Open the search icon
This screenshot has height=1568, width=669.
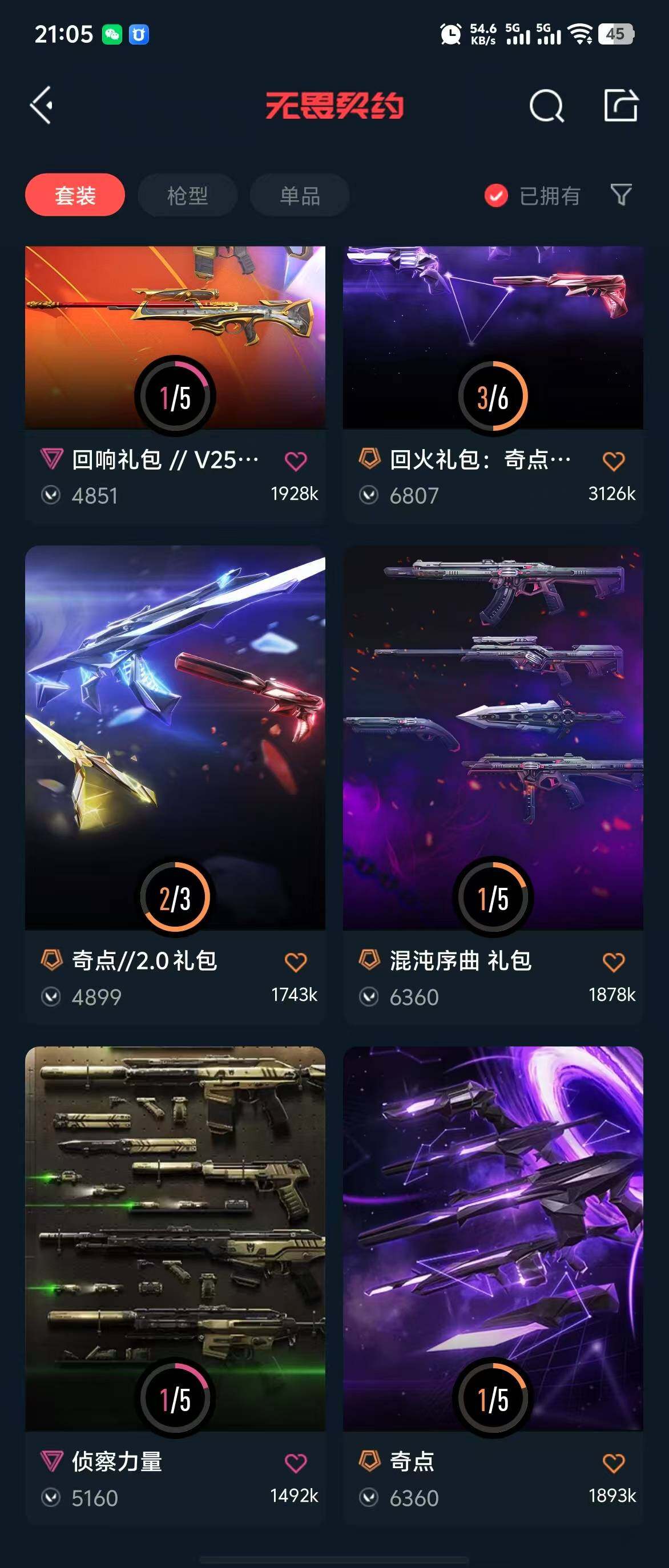(x=546, y=106)
